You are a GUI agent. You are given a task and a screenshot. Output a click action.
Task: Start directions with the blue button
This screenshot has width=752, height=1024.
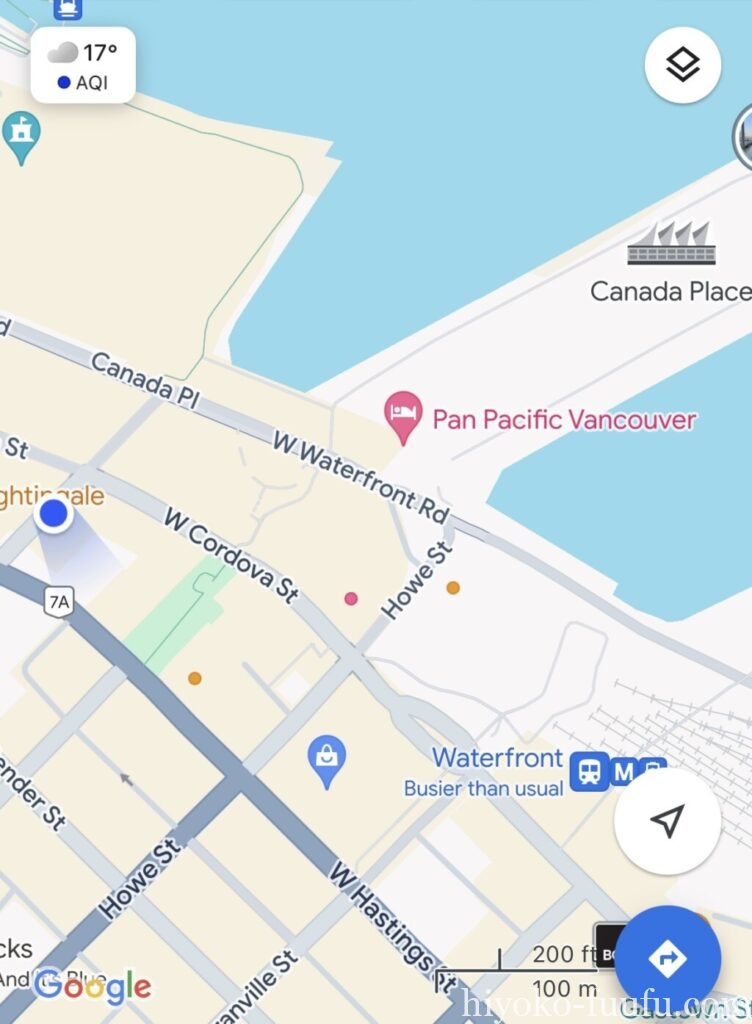(667, 959)
